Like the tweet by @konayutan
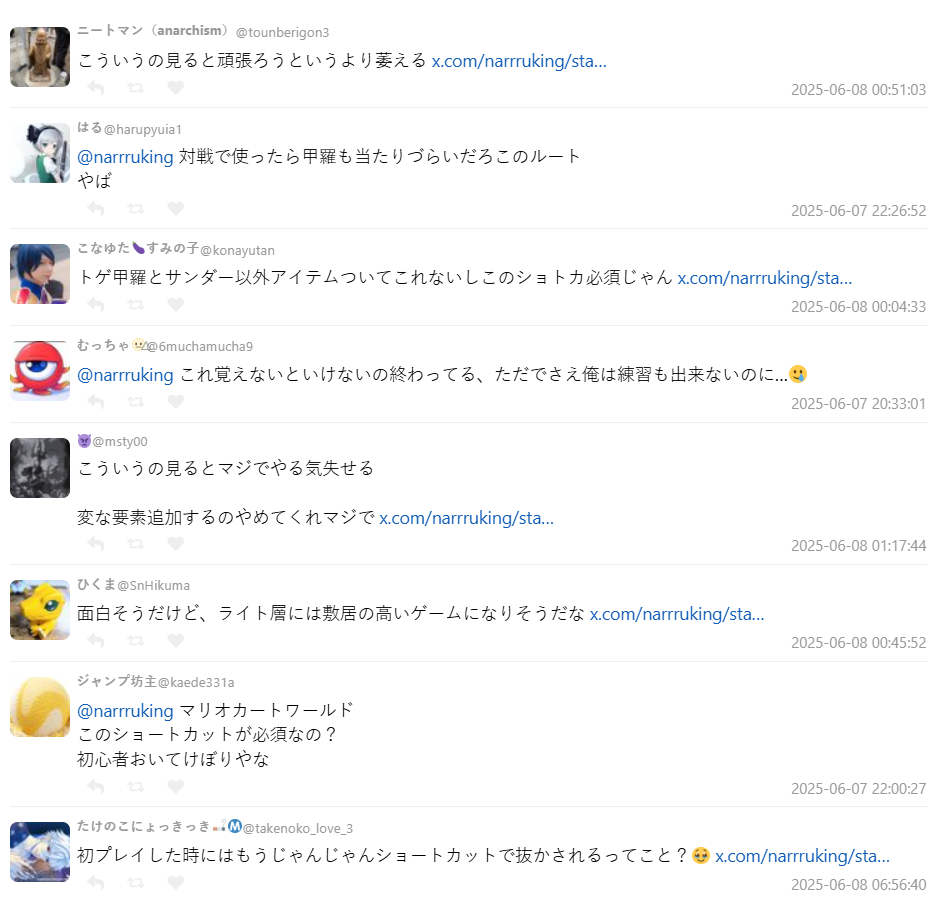The width and height of the screenshot is (938, 902). coord(175,305)
